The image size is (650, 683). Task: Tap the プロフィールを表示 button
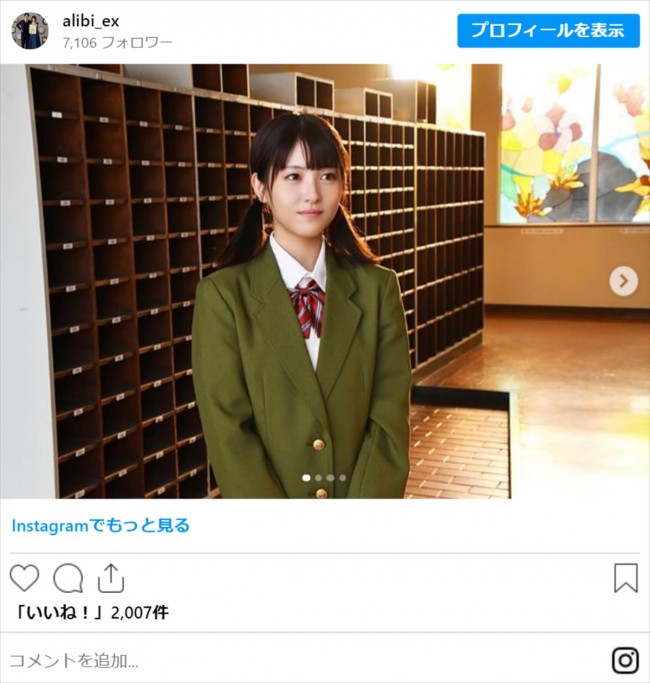[x=548, y=30]
